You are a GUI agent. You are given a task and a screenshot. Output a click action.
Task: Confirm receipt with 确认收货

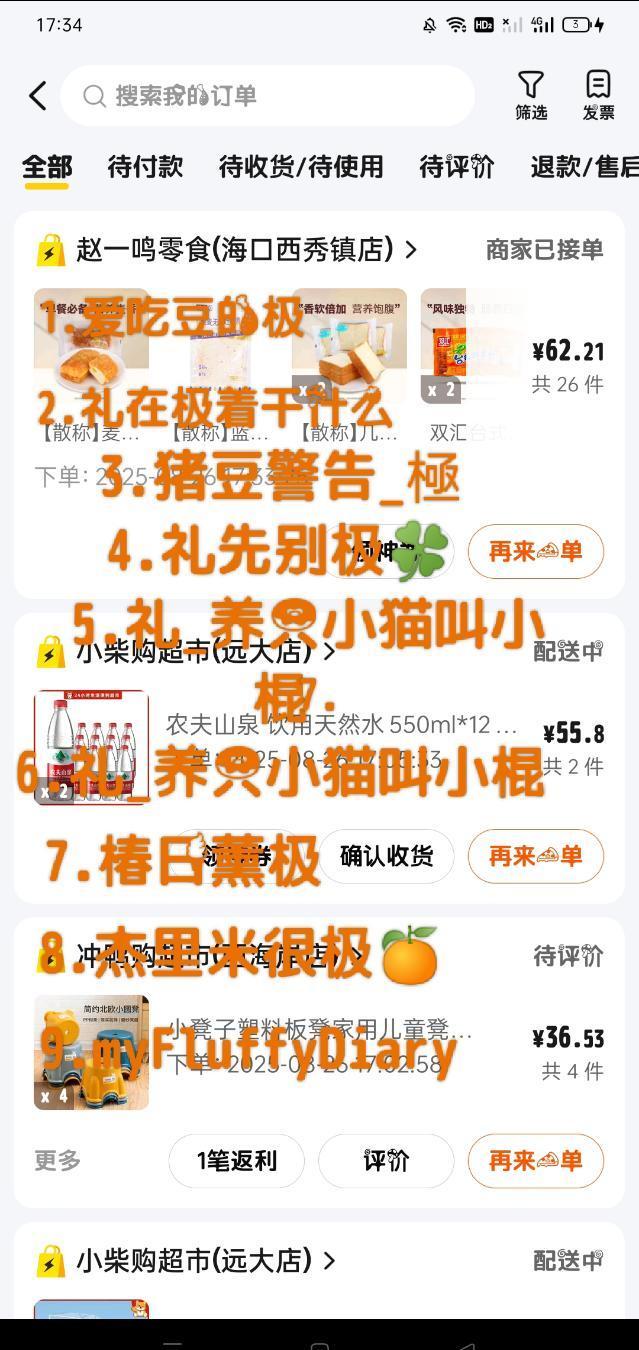(386, 856)
